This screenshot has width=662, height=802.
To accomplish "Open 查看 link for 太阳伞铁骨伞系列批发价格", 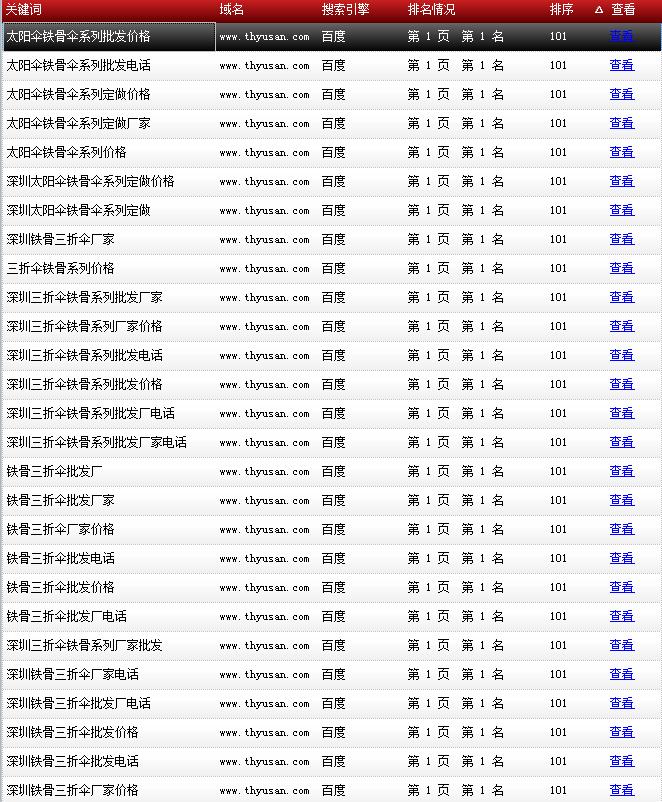I will coord(621,36).
